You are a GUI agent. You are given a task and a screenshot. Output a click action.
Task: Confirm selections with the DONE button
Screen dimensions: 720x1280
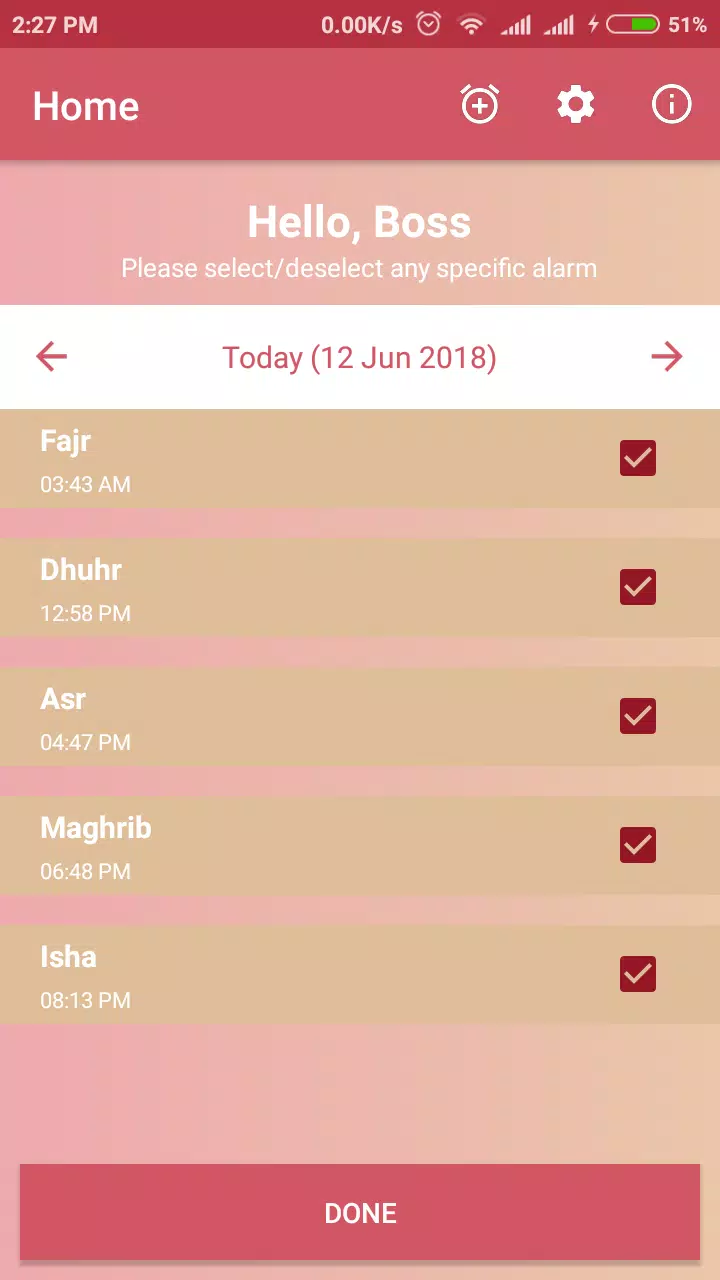tap(360, 1212)
